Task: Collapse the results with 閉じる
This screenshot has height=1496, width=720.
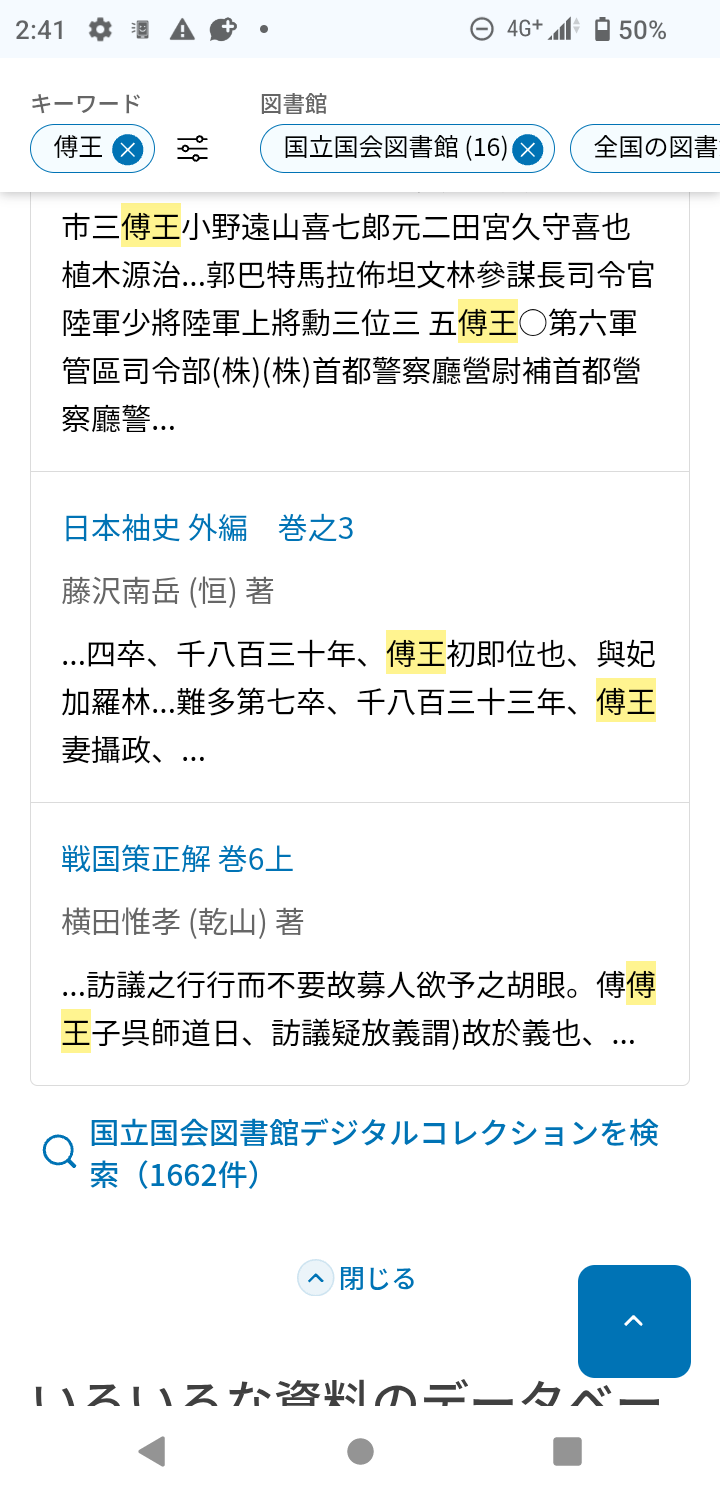Action: pos(358,1278)
